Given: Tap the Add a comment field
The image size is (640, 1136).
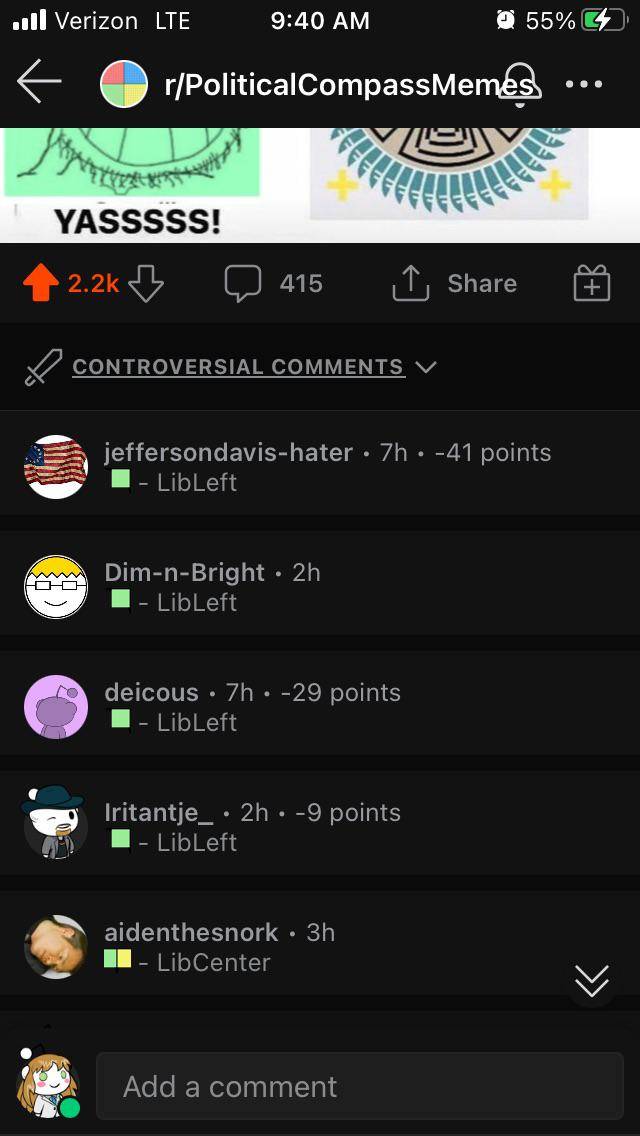Looking at the screenshot, I should (359, 1086).
